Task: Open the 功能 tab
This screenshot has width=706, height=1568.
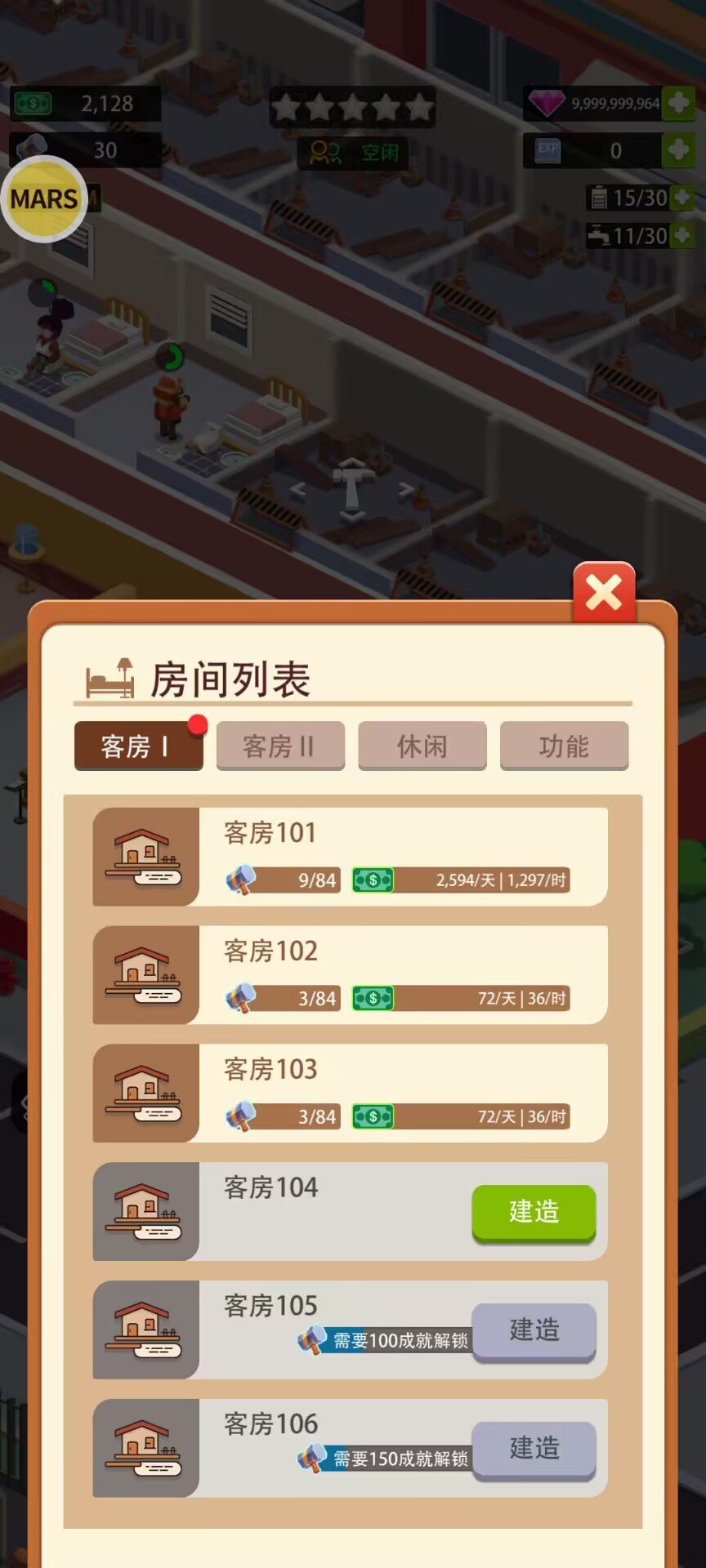Action: tap(564, 746)
